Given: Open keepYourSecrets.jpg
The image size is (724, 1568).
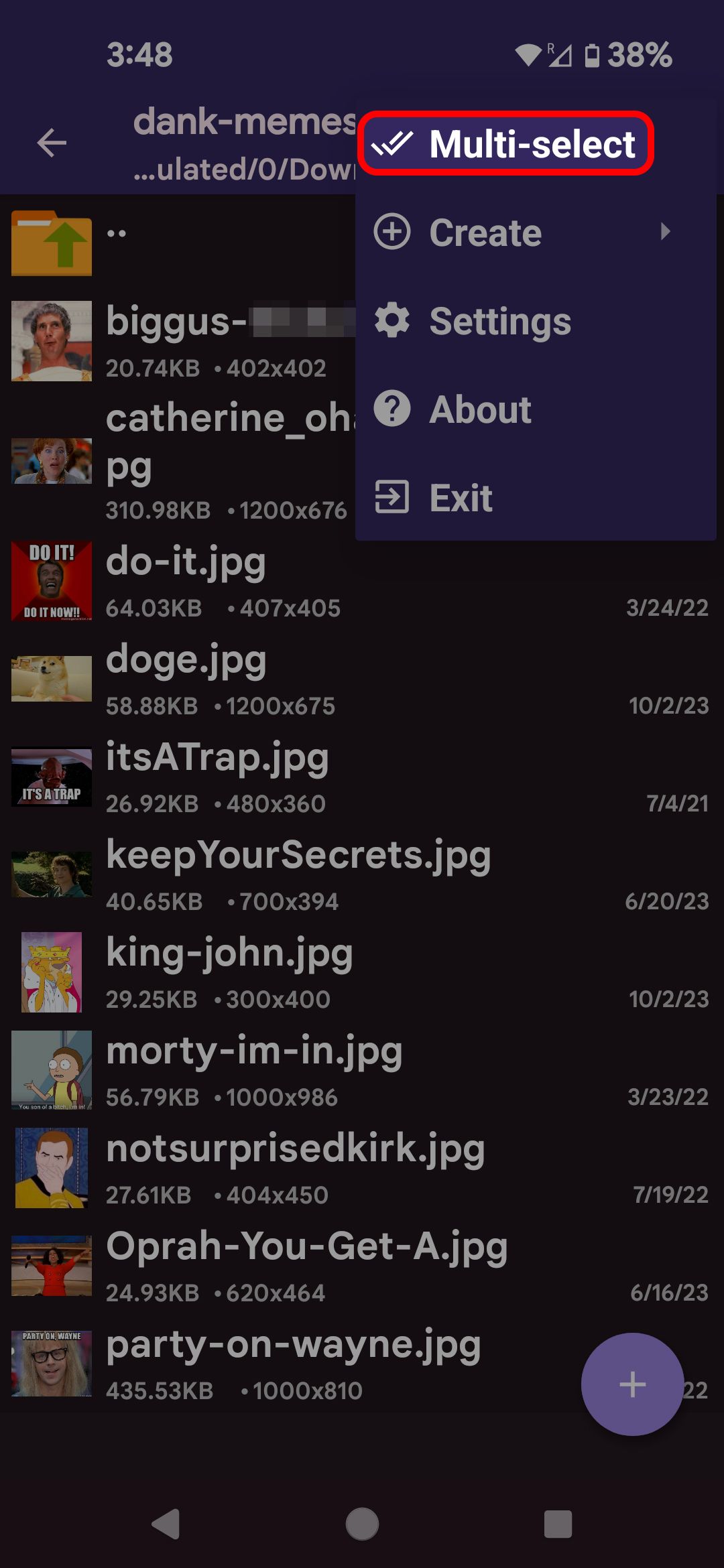Looking at the screenshot, I should [298, 856].
